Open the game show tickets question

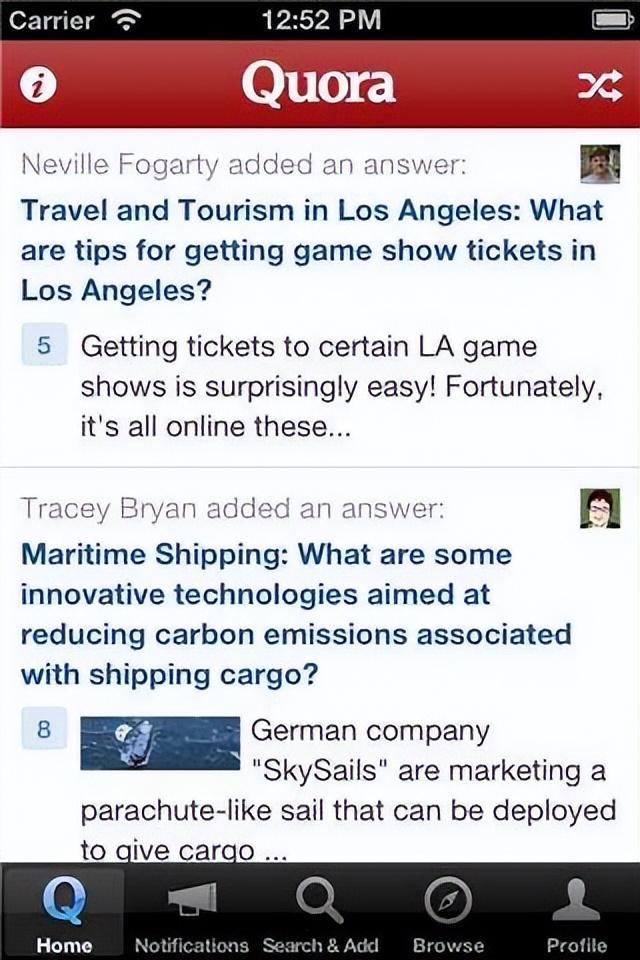click(312, 251)
